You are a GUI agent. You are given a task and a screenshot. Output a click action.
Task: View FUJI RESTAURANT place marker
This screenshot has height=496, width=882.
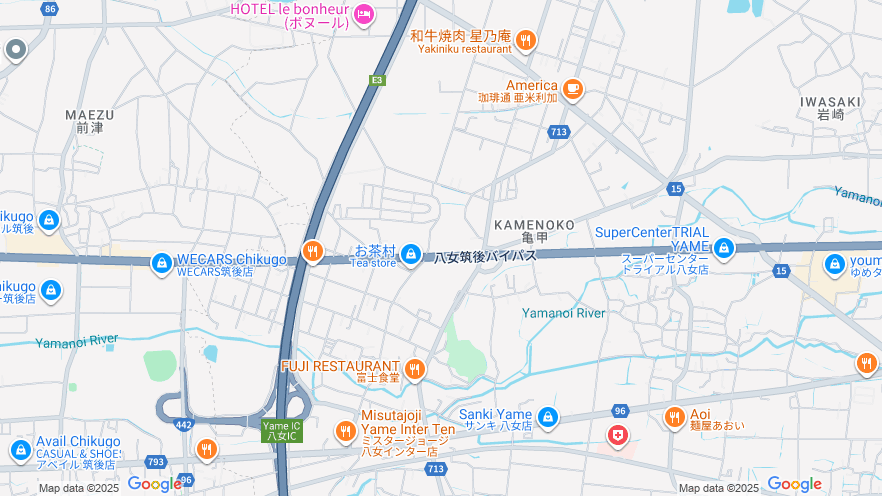click(414, 370)
